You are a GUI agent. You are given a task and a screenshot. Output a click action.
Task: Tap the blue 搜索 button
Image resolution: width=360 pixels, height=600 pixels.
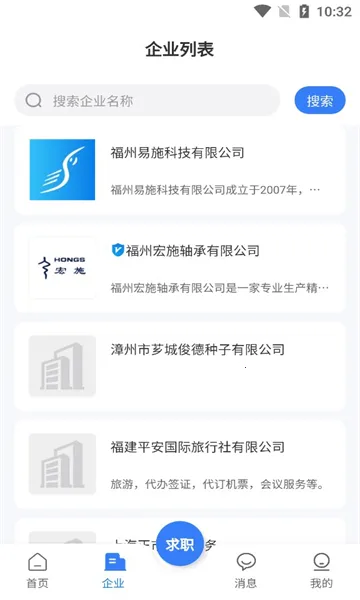pyautogui.click(x=320, y=101)
